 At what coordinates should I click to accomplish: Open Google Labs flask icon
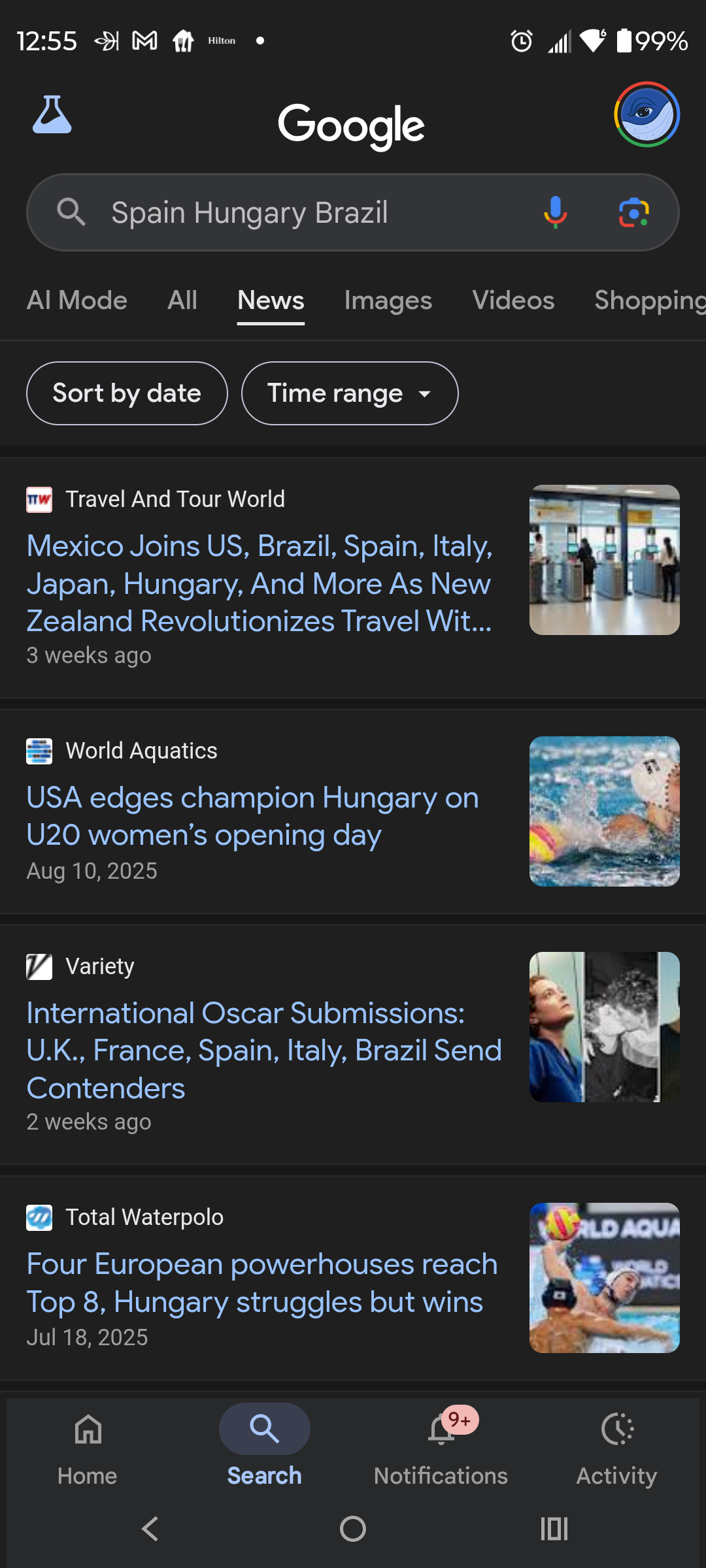pos(52,116)
